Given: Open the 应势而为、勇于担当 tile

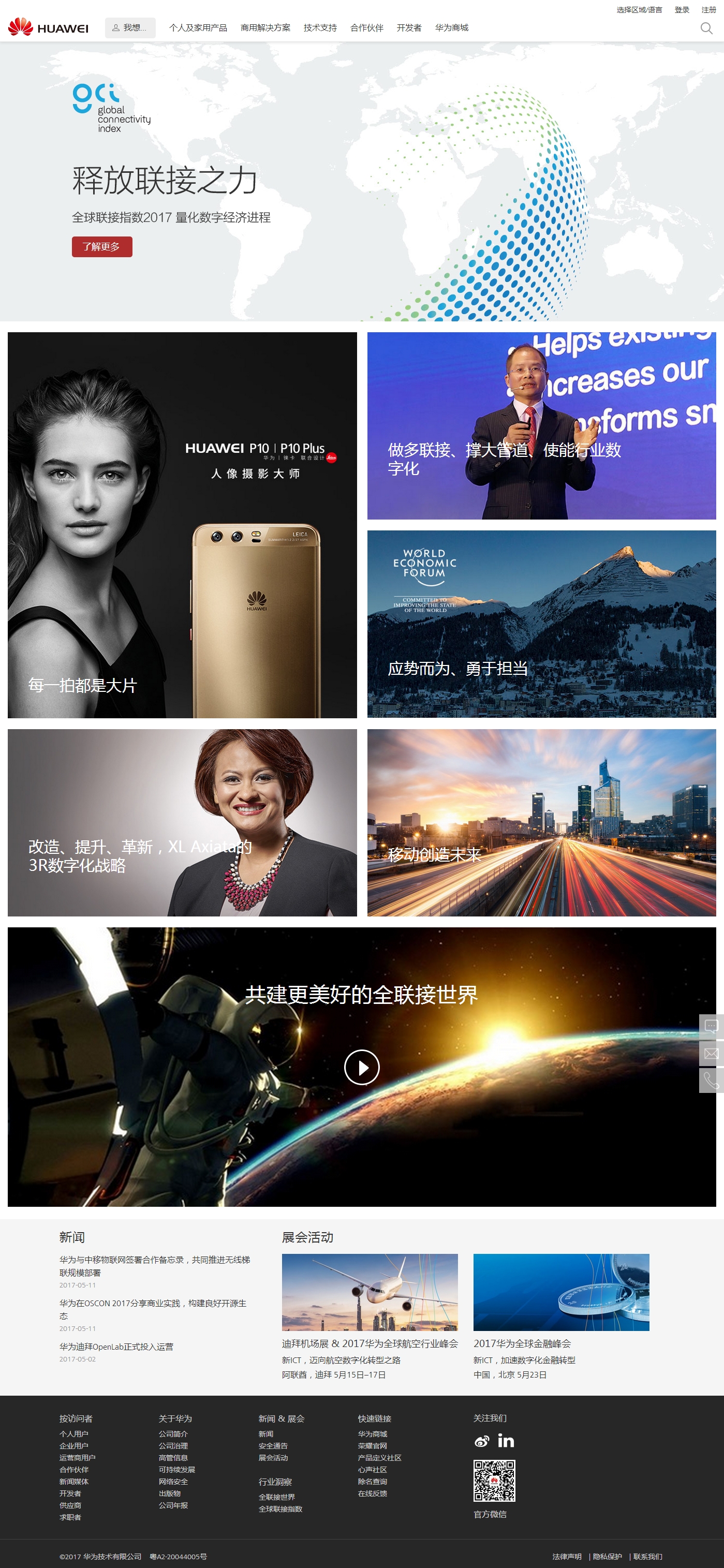Looking at the screenshot, I should [x=541, y=623].
